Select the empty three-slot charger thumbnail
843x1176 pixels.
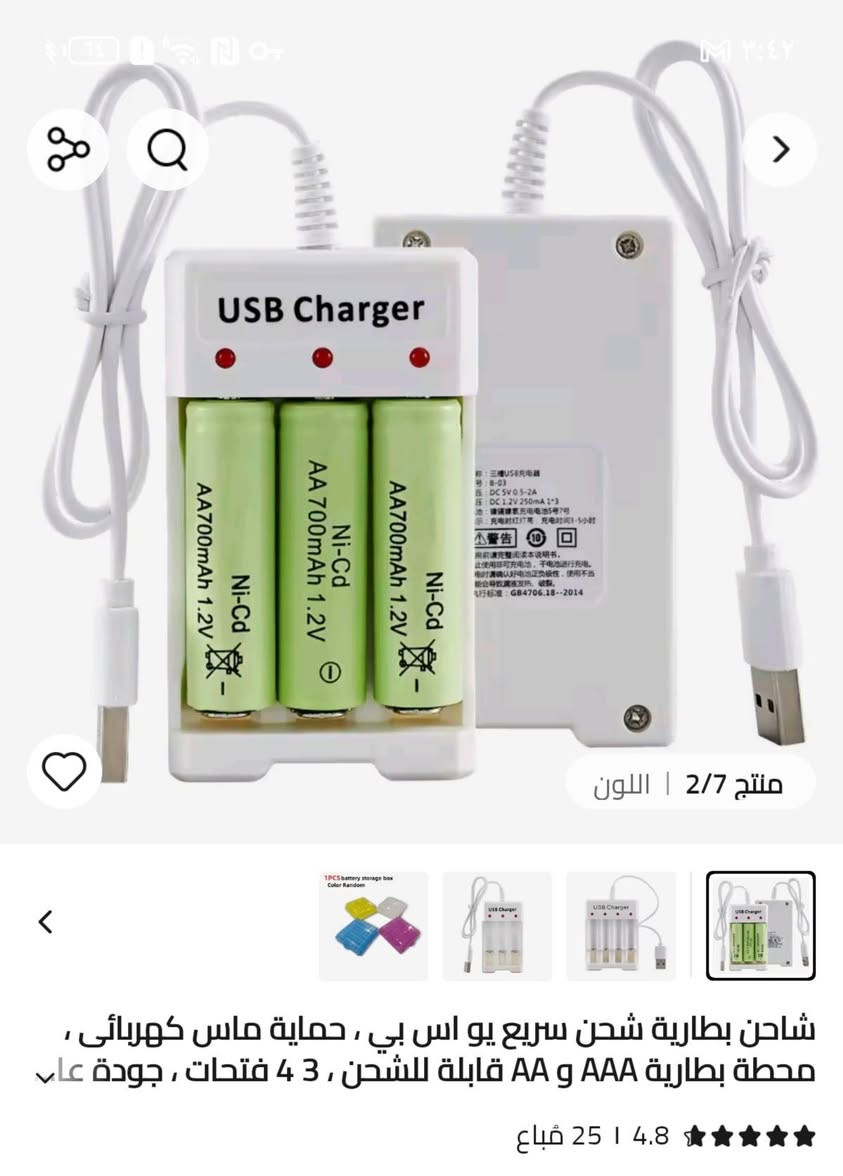coord(497,926)
